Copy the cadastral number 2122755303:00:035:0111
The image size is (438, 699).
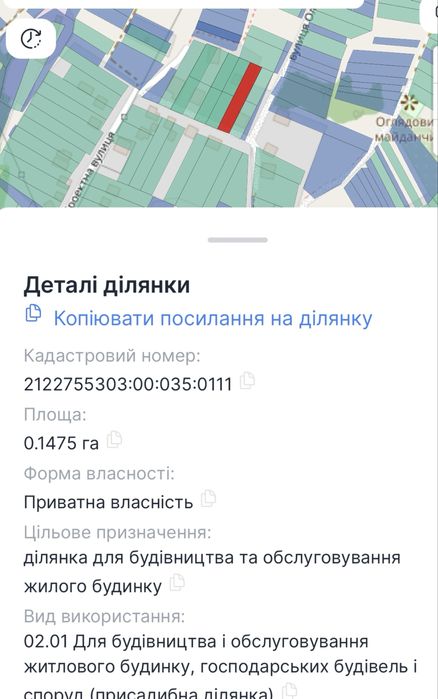247,380
